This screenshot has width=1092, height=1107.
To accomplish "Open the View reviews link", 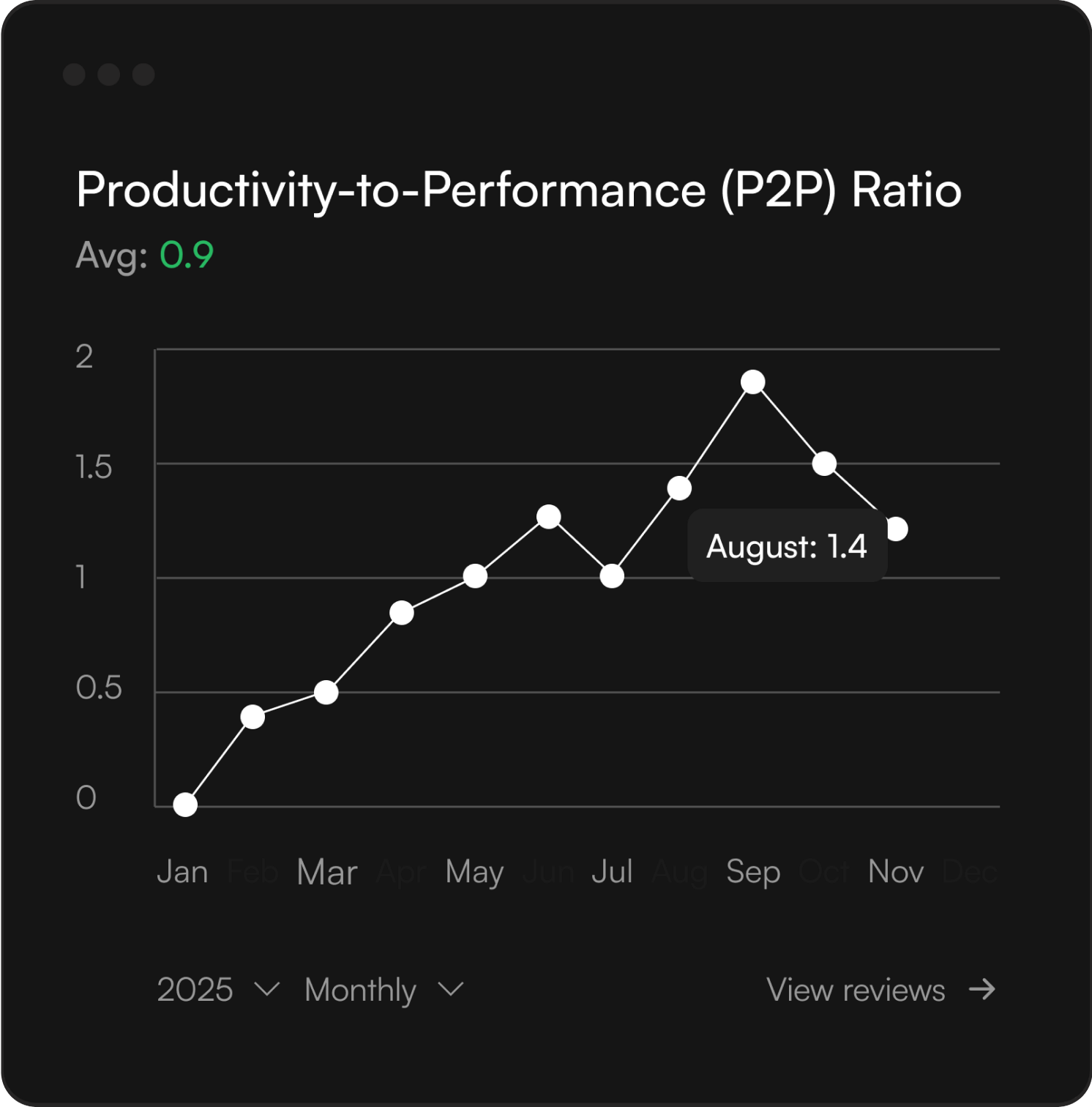I will 880,990.
